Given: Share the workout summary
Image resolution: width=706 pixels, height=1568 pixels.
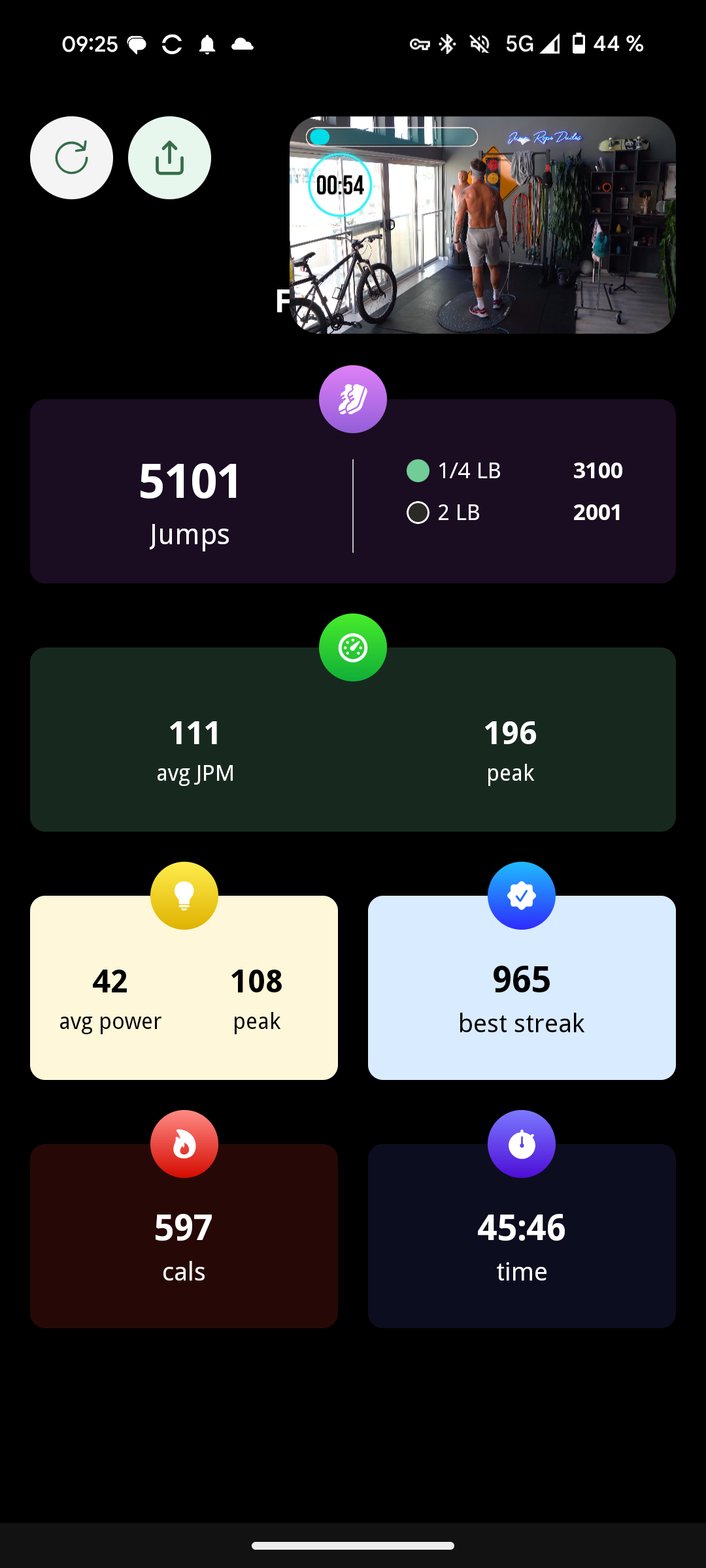Looking at the screenshot, I should pyautogui.click(x=169, y=158).
